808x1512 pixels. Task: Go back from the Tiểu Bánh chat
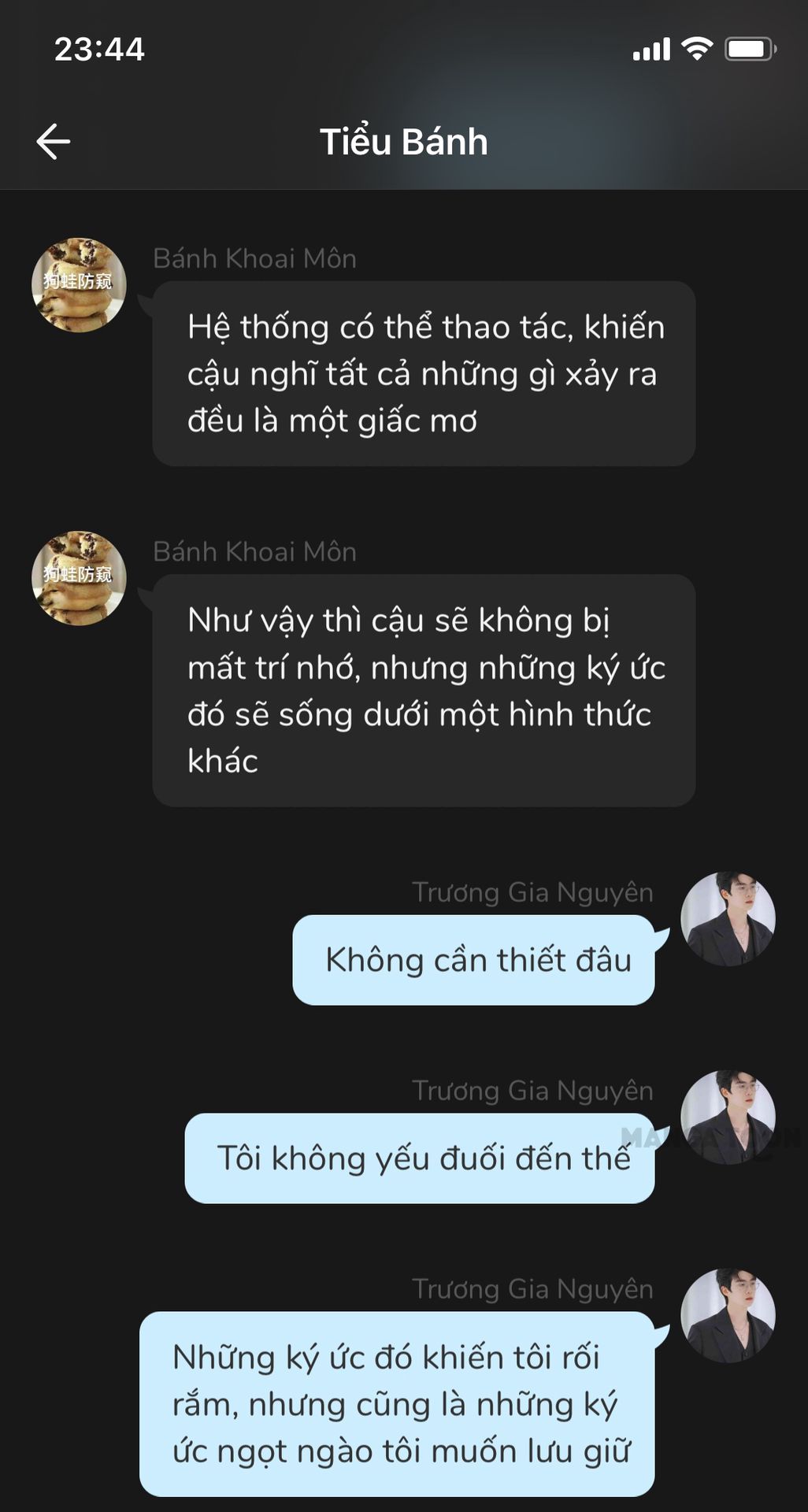(54, 142)
